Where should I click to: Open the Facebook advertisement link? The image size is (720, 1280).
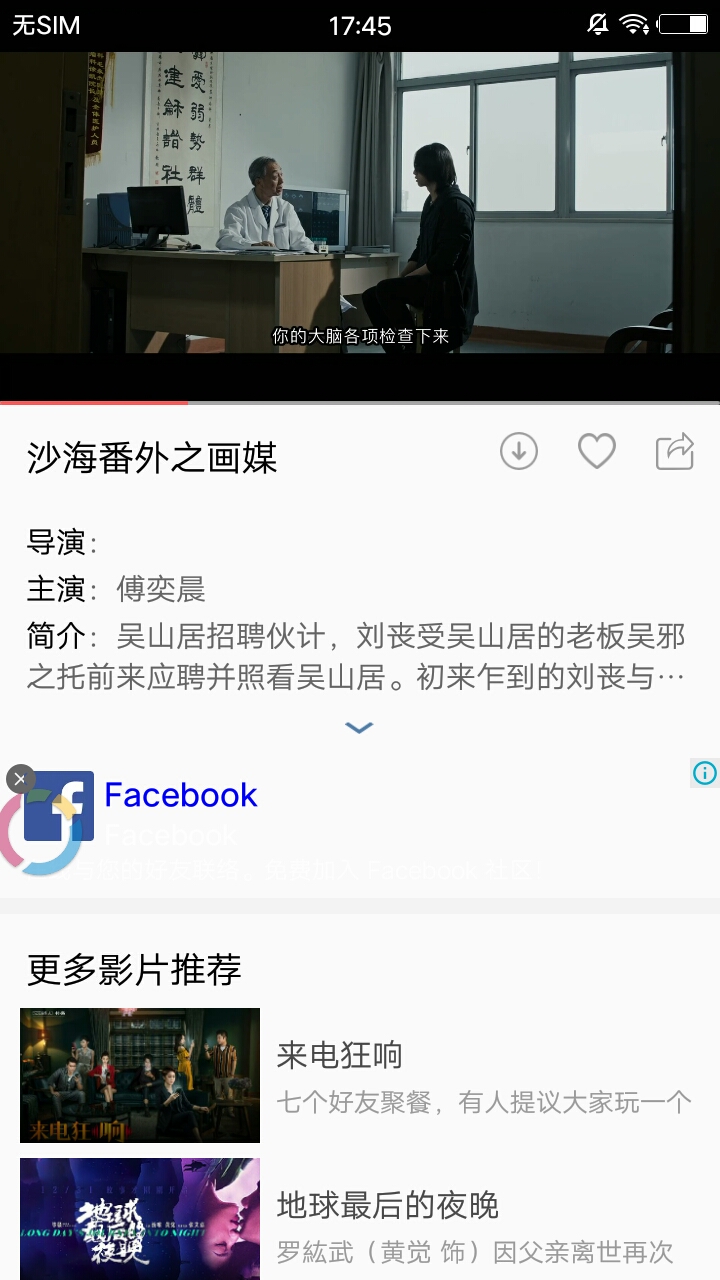pyautogui.click(x=181, y=795)
